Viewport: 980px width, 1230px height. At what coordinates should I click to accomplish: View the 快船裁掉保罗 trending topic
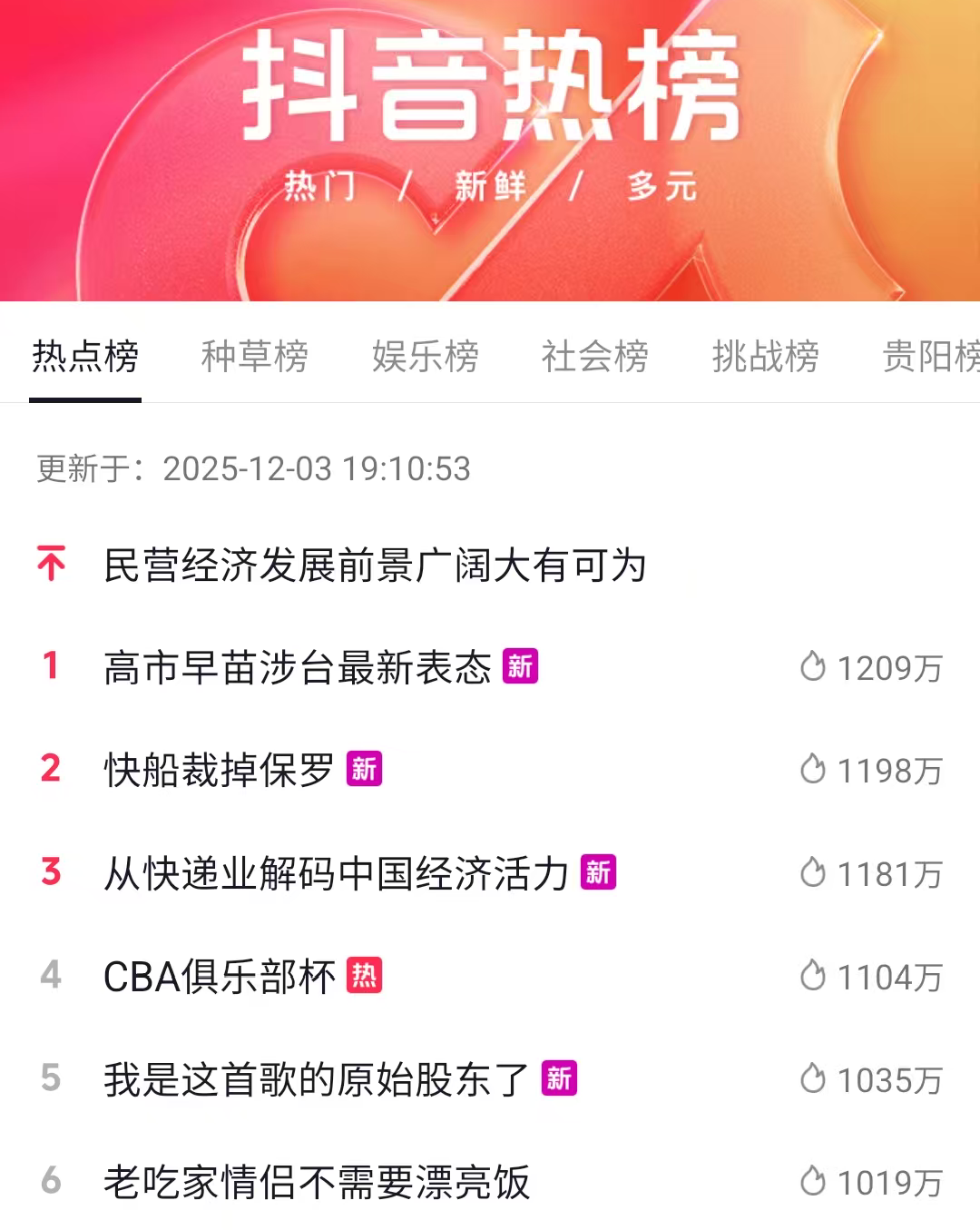(219, 771)
